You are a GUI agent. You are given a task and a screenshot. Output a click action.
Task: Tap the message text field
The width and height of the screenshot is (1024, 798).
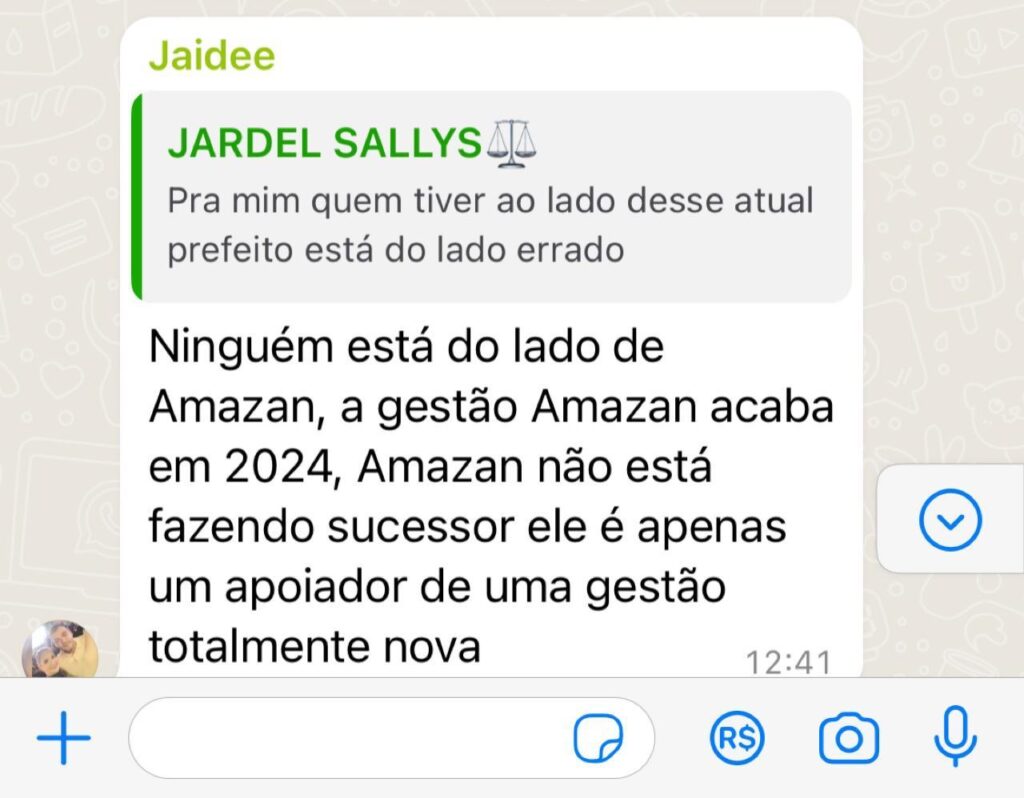pos(345,739)
